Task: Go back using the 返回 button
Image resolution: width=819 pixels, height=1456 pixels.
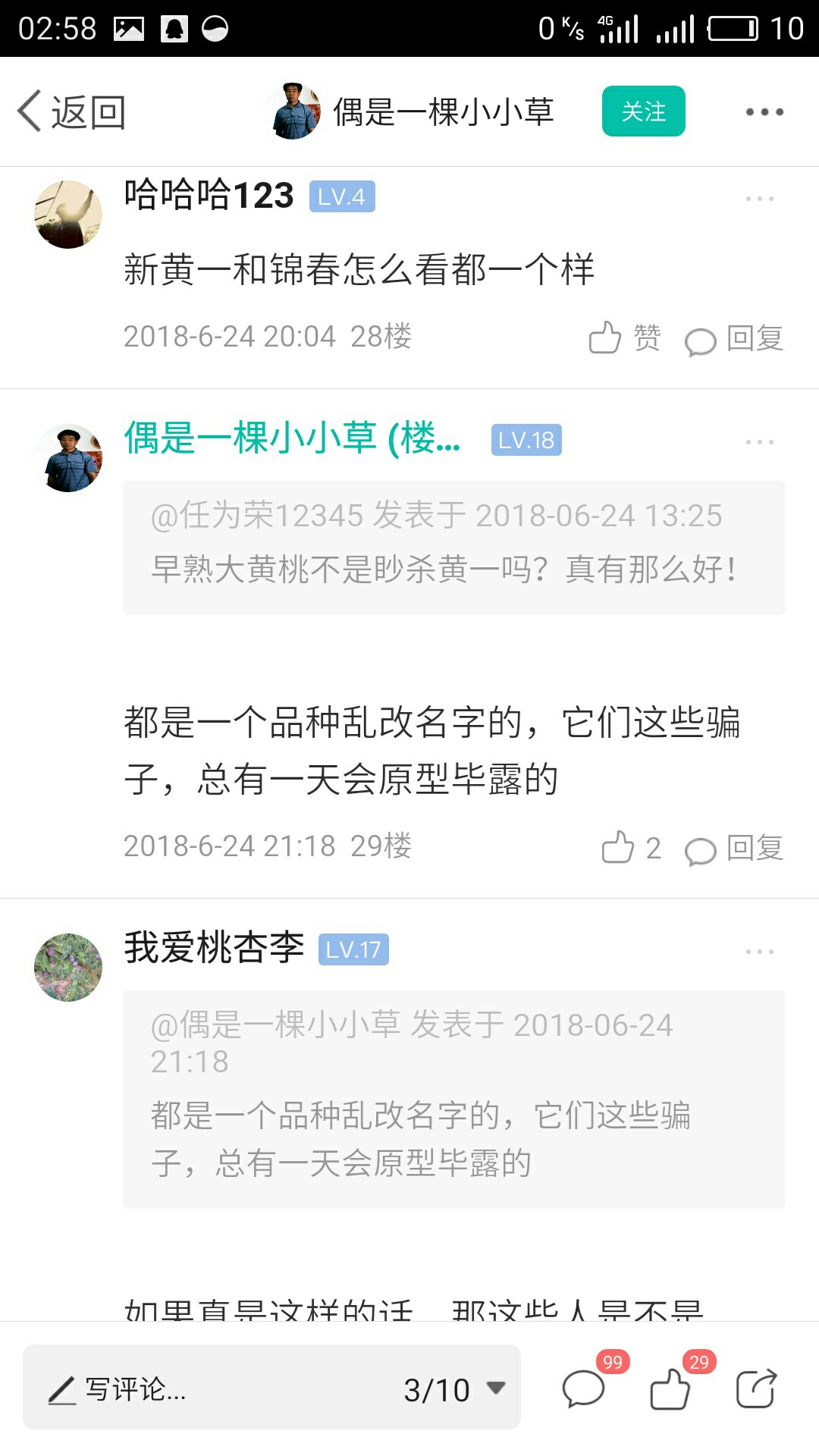Action: 72,112
